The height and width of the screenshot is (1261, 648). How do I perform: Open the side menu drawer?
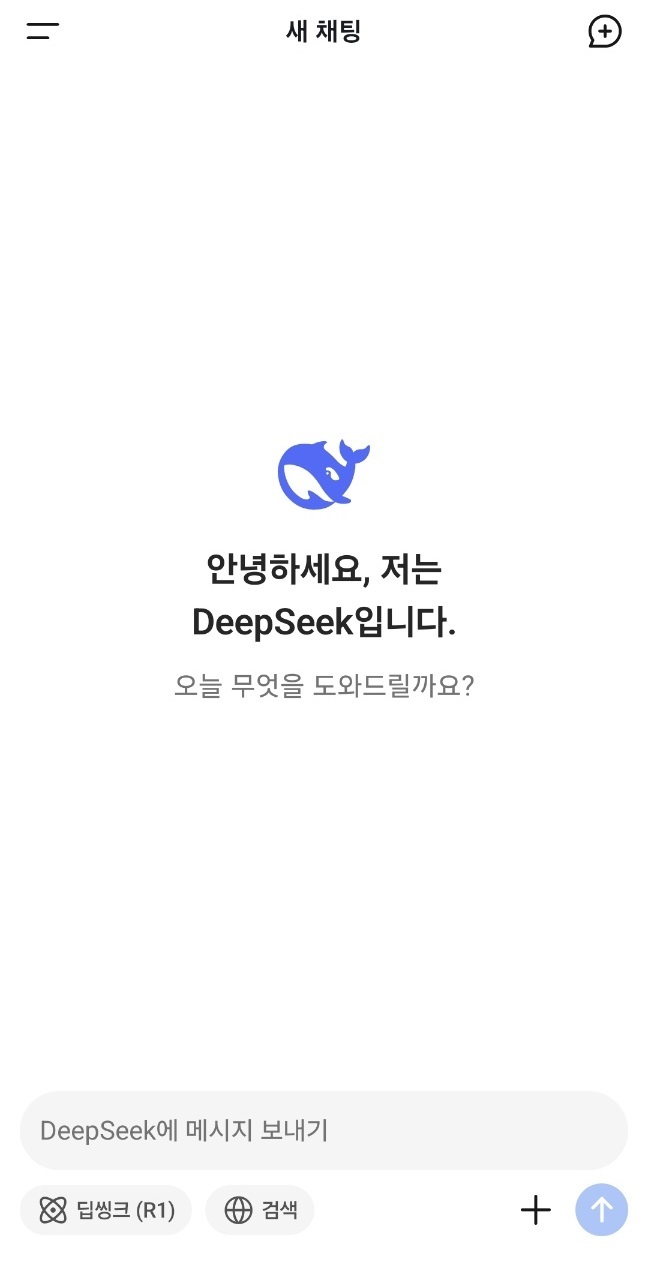point(43,31)
